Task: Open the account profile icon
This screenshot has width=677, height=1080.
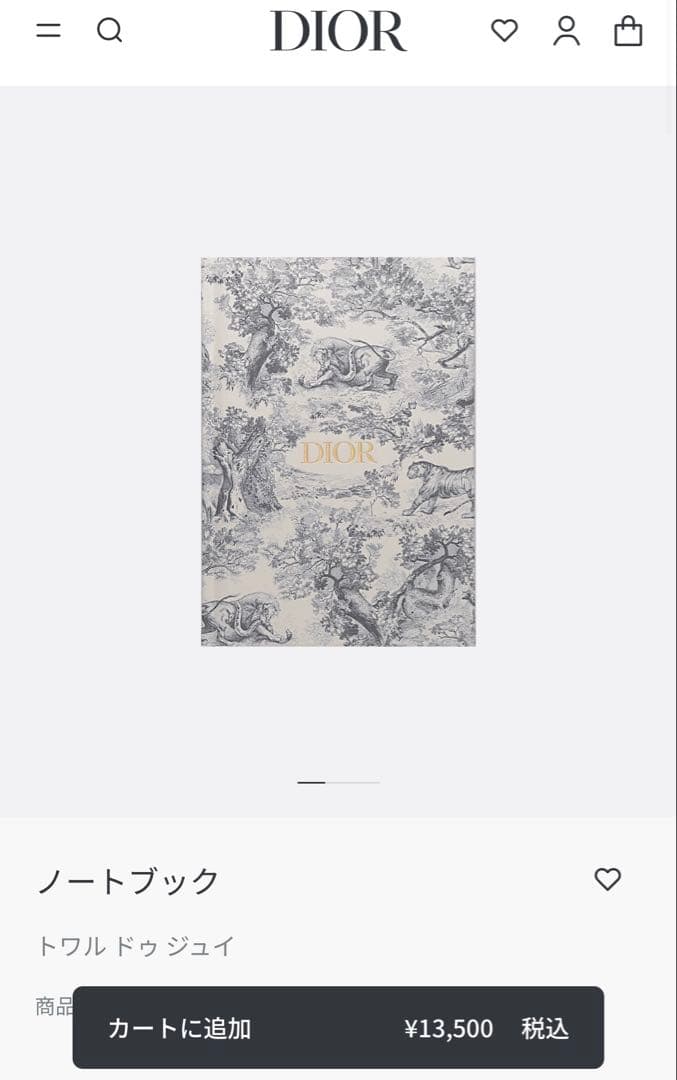Action: pyautogui.click(x=566, y=31)
